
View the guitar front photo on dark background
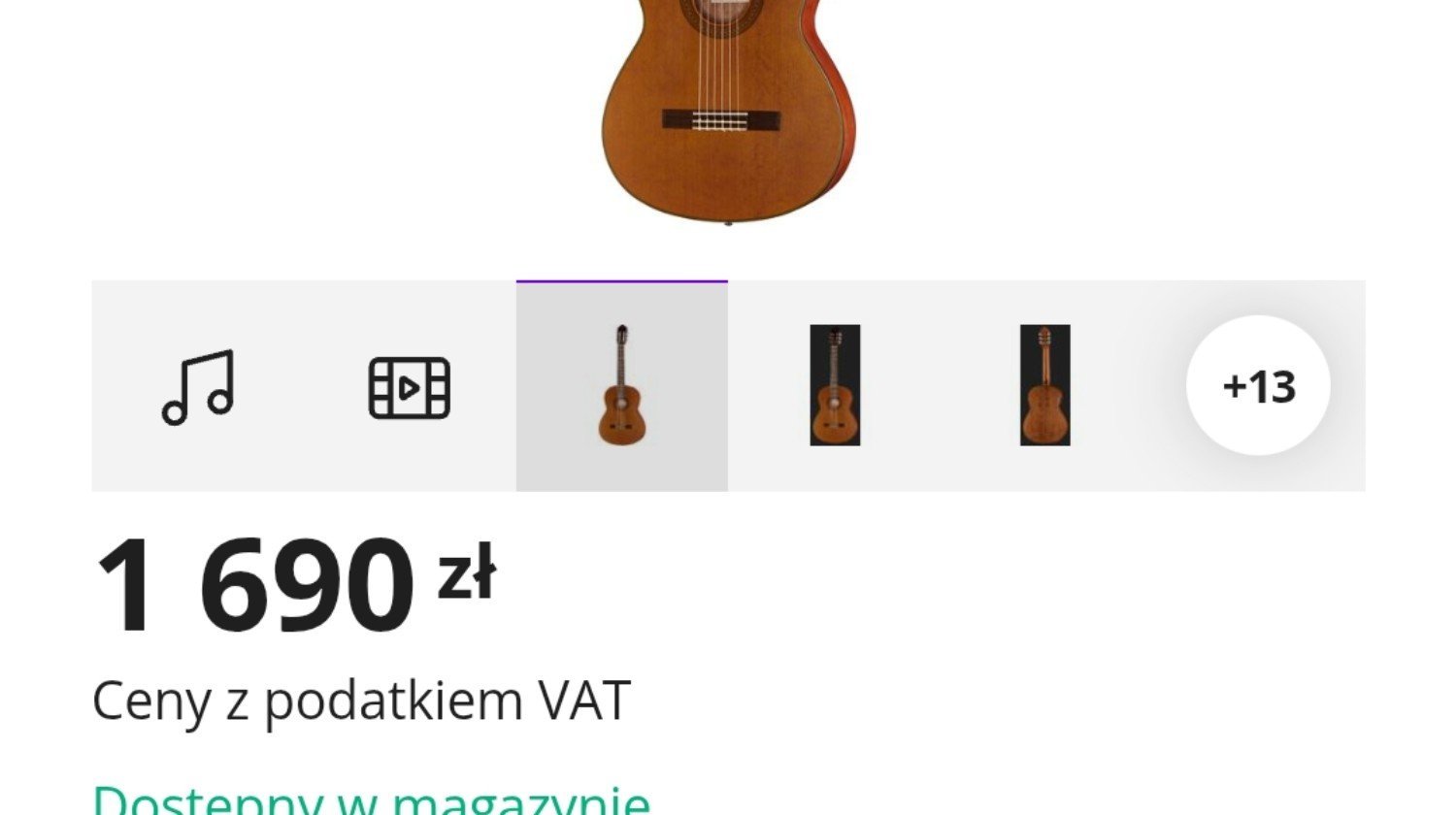coord(835,385)
